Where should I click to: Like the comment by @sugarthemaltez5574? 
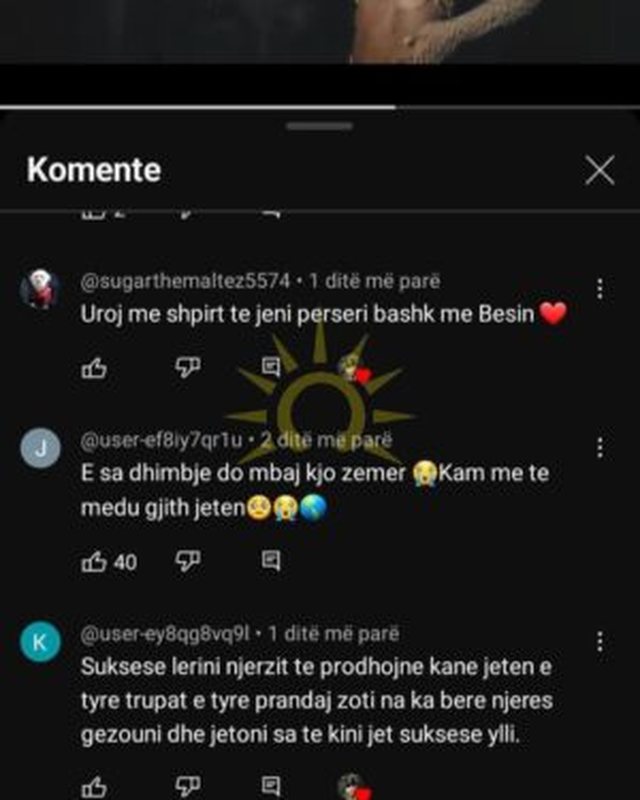click(94, 368)
